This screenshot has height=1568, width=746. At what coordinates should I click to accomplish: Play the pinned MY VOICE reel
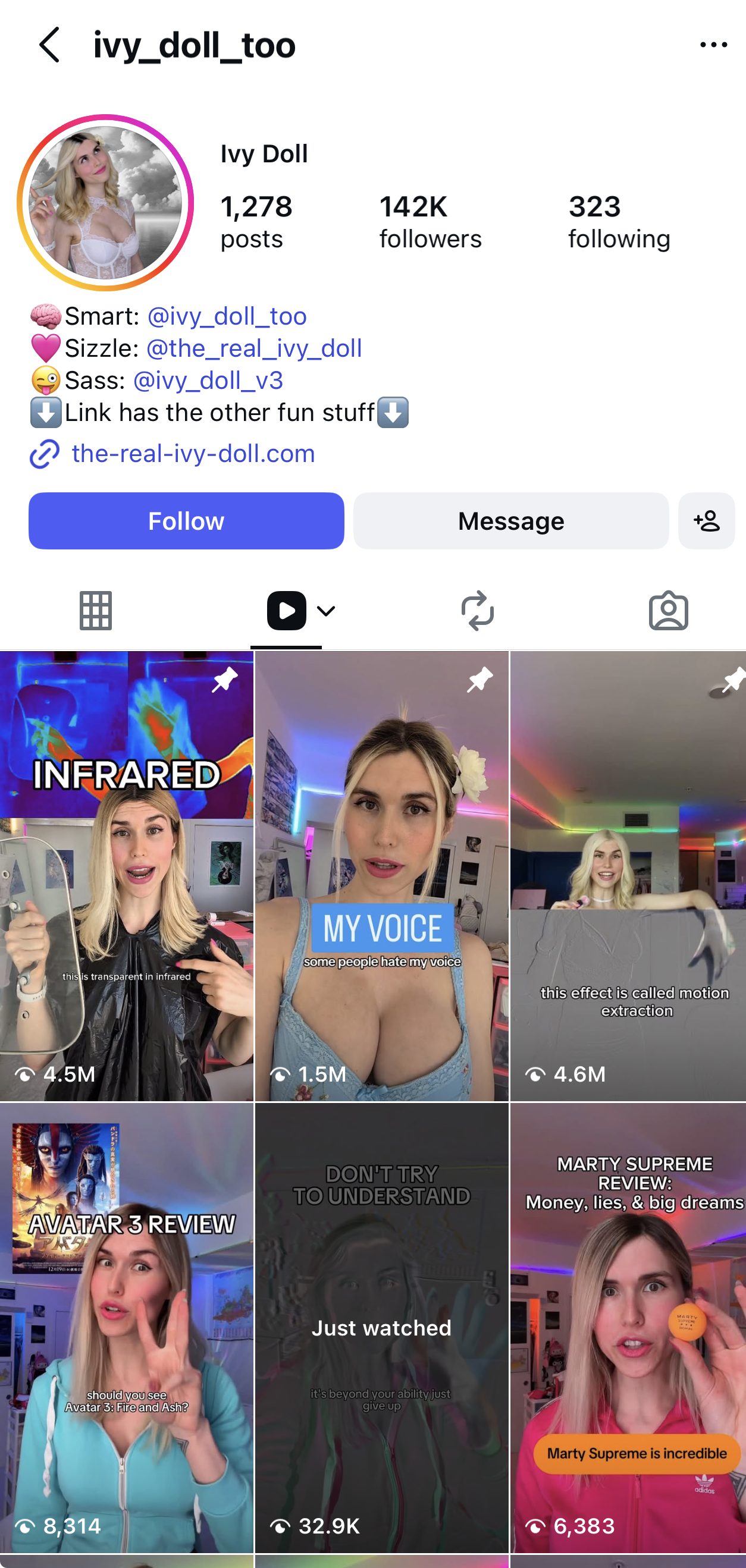pyautogui.click(x=381, y=876)
